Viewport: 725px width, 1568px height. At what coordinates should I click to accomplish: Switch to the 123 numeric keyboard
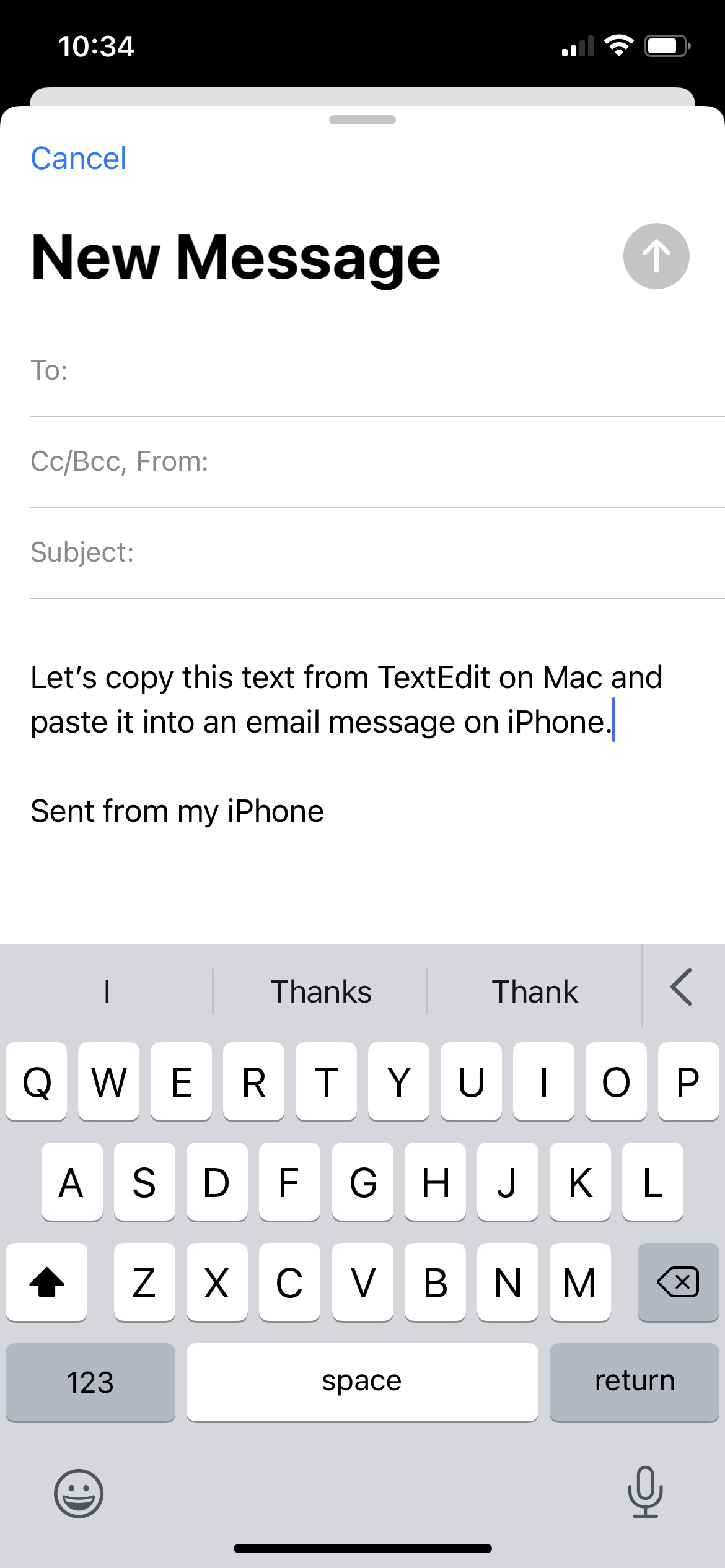pyautogui.click(x=90, y=1382)
